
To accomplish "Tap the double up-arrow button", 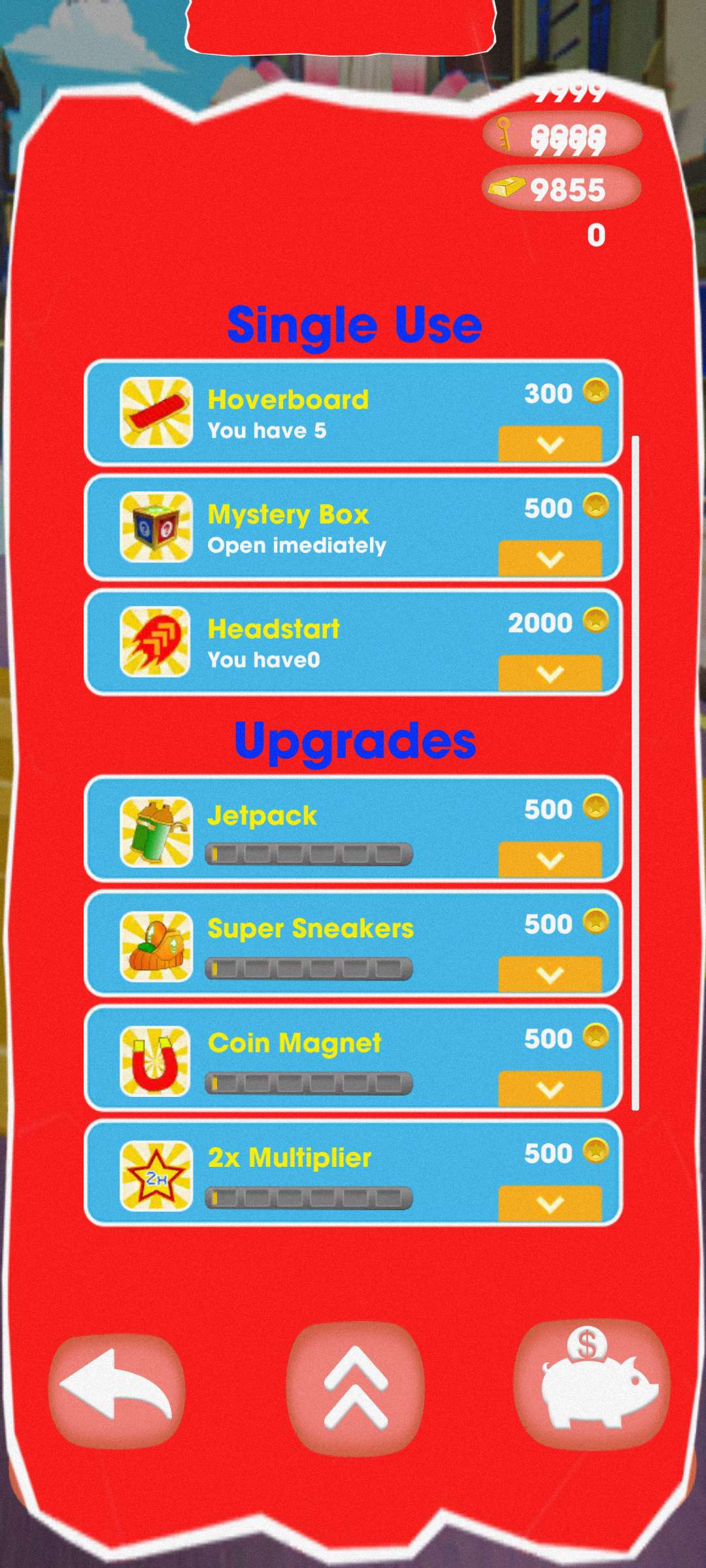I will [x=355, y=1390].
